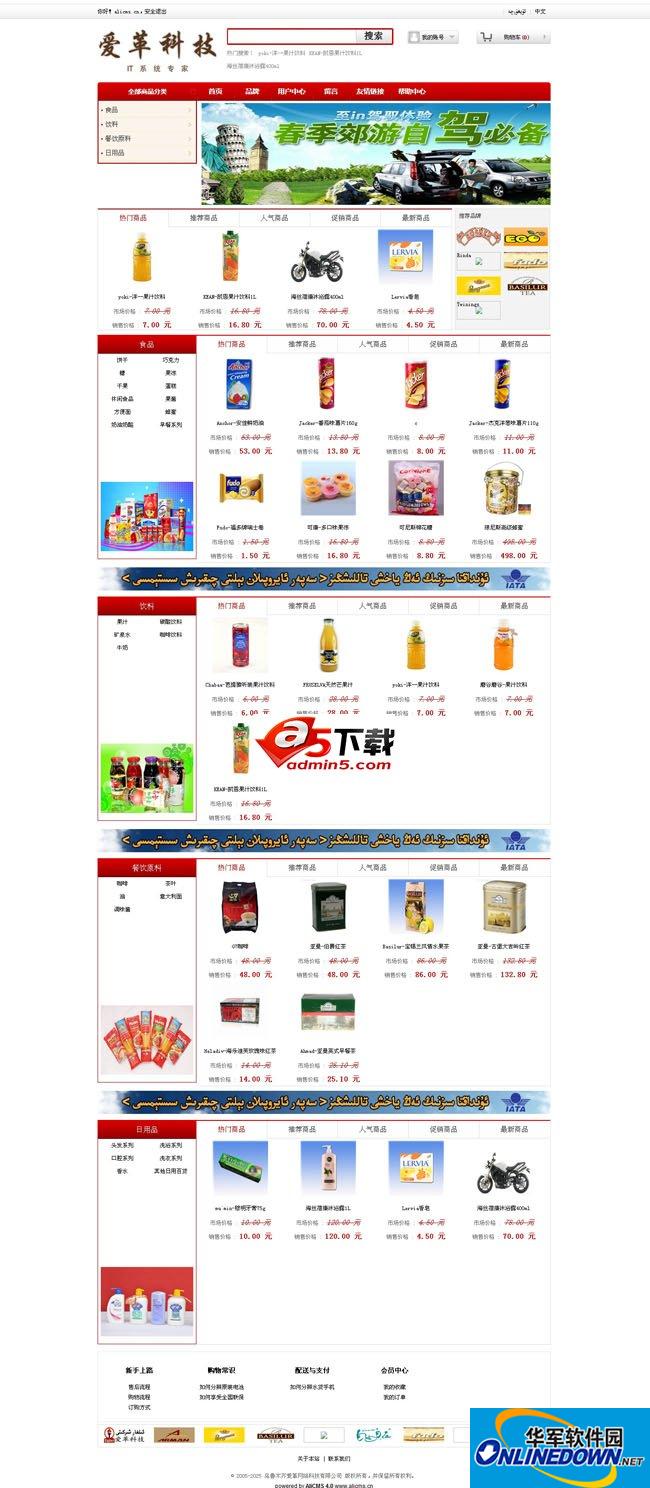Open 品牌 in the red navigation bar

[x=252, y=91]
